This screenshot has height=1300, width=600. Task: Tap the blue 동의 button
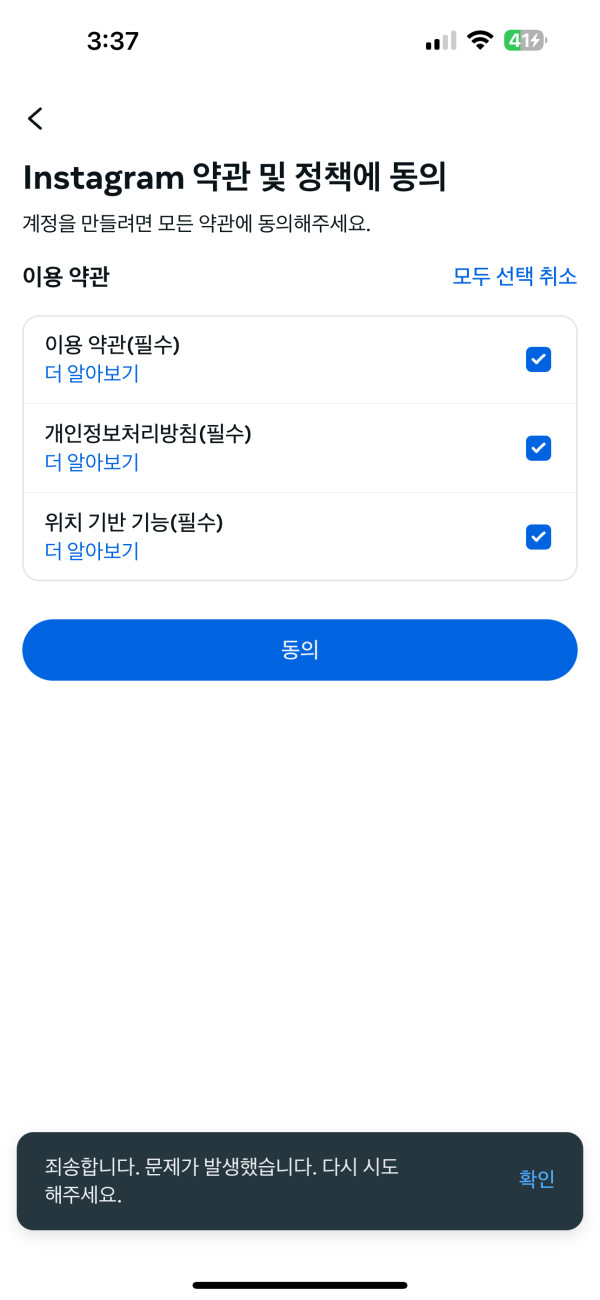coord(300,650)
